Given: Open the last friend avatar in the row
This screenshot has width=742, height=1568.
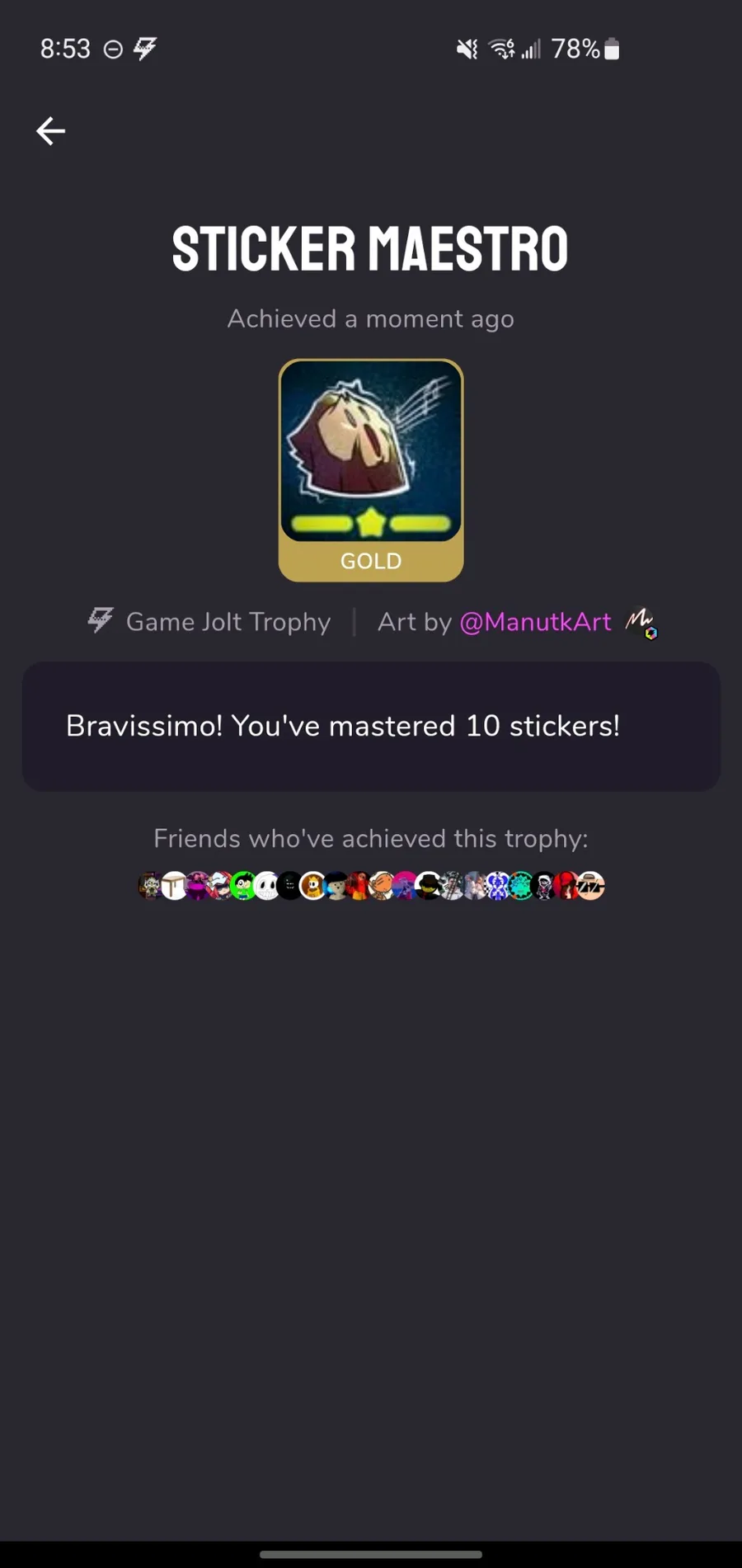Looking at the screenshot, I should [590, 886].
